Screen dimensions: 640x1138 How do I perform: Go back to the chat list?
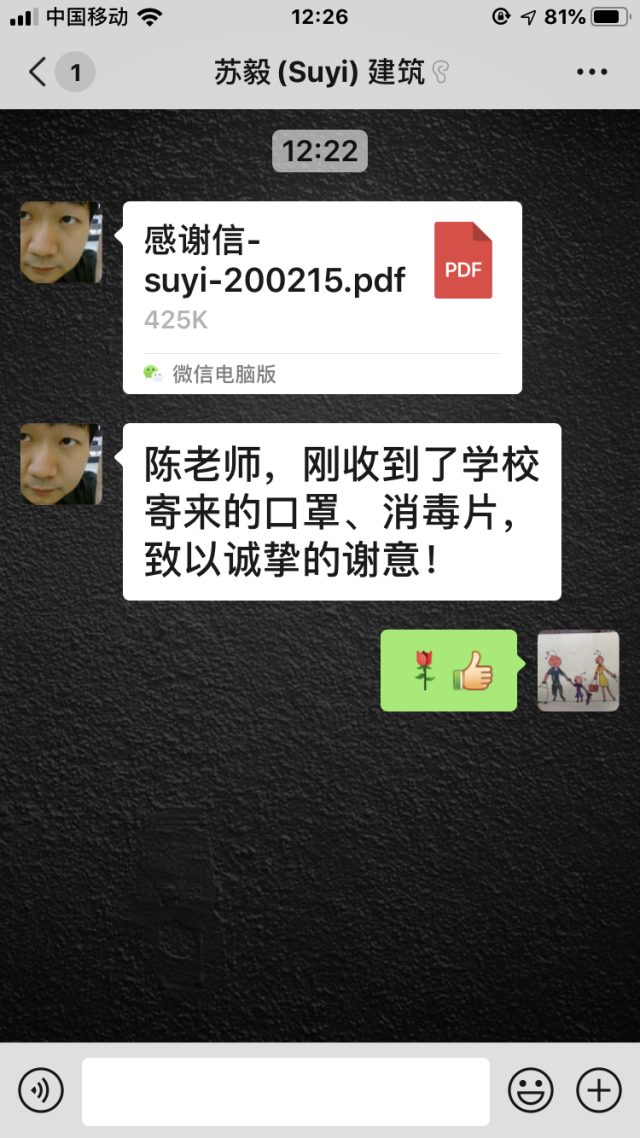(x=38, y=72)
